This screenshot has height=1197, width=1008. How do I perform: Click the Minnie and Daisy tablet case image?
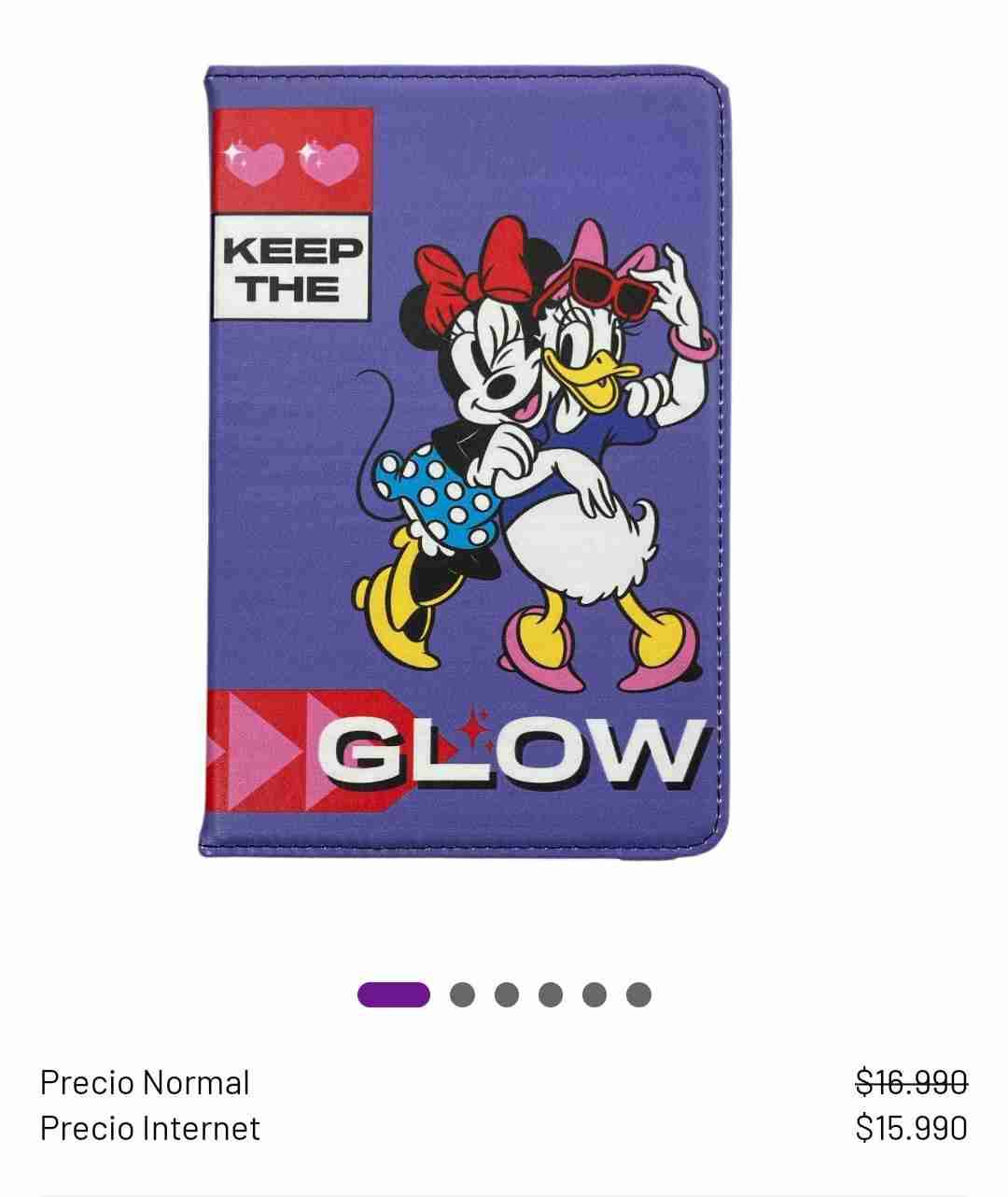[464, 458]
